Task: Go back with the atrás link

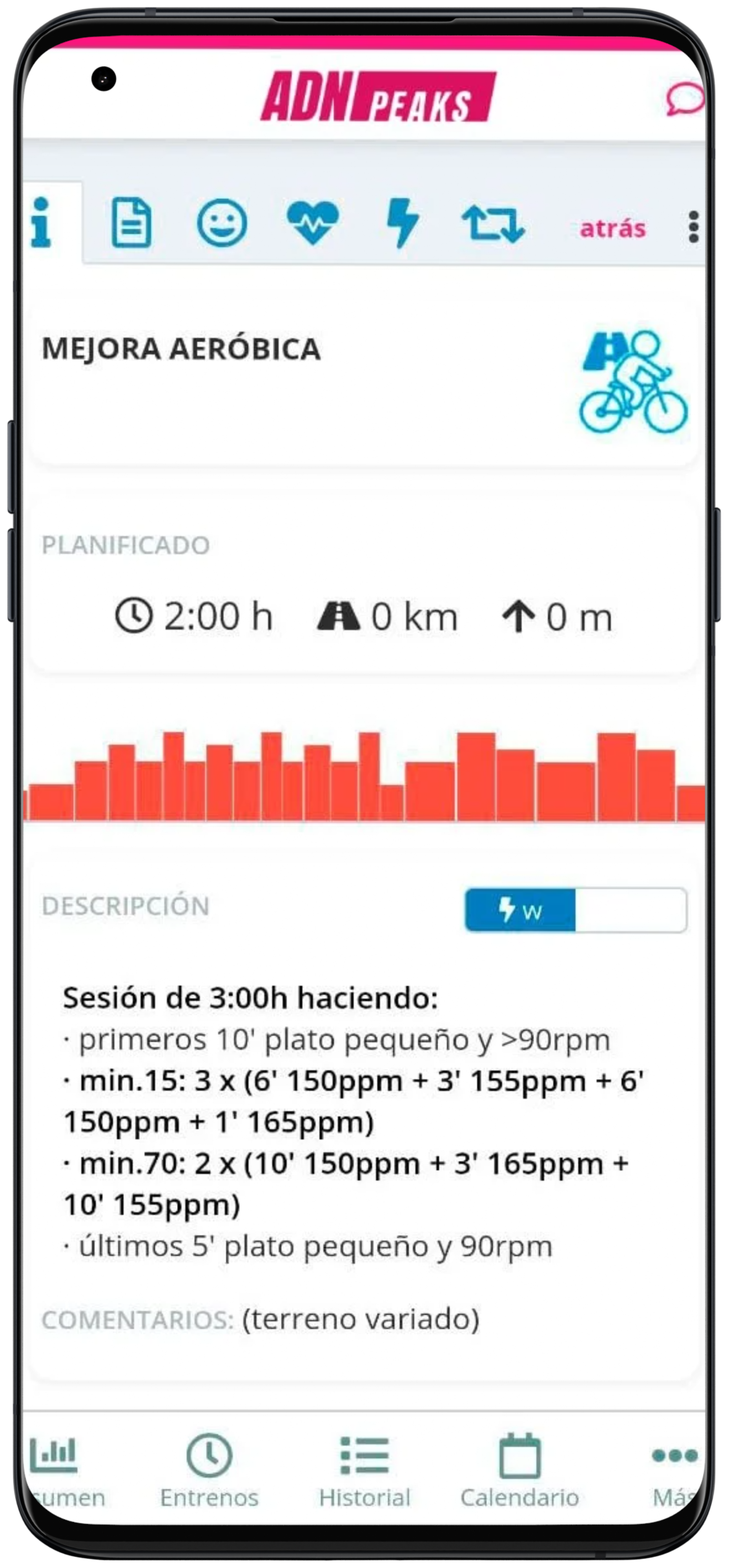Action: pyautogui.click(x=612, y=228)
